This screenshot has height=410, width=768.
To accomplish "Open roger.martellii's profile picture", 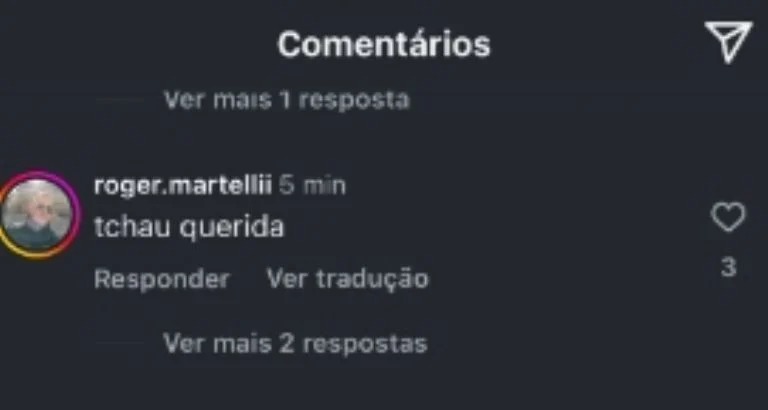I will (x=38, y=216).
